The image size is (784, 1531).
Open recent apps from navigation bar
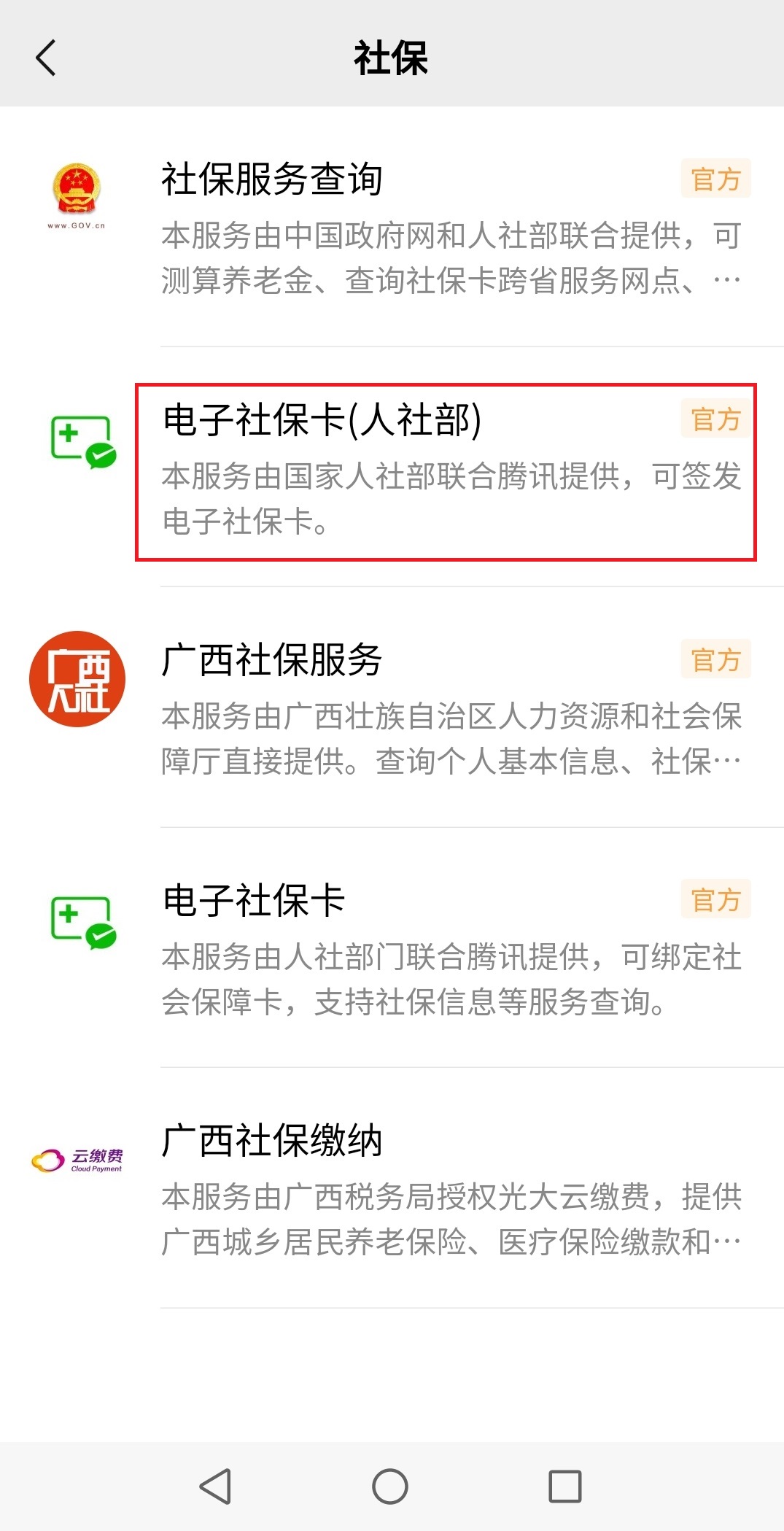click(x=564, y=1487)
